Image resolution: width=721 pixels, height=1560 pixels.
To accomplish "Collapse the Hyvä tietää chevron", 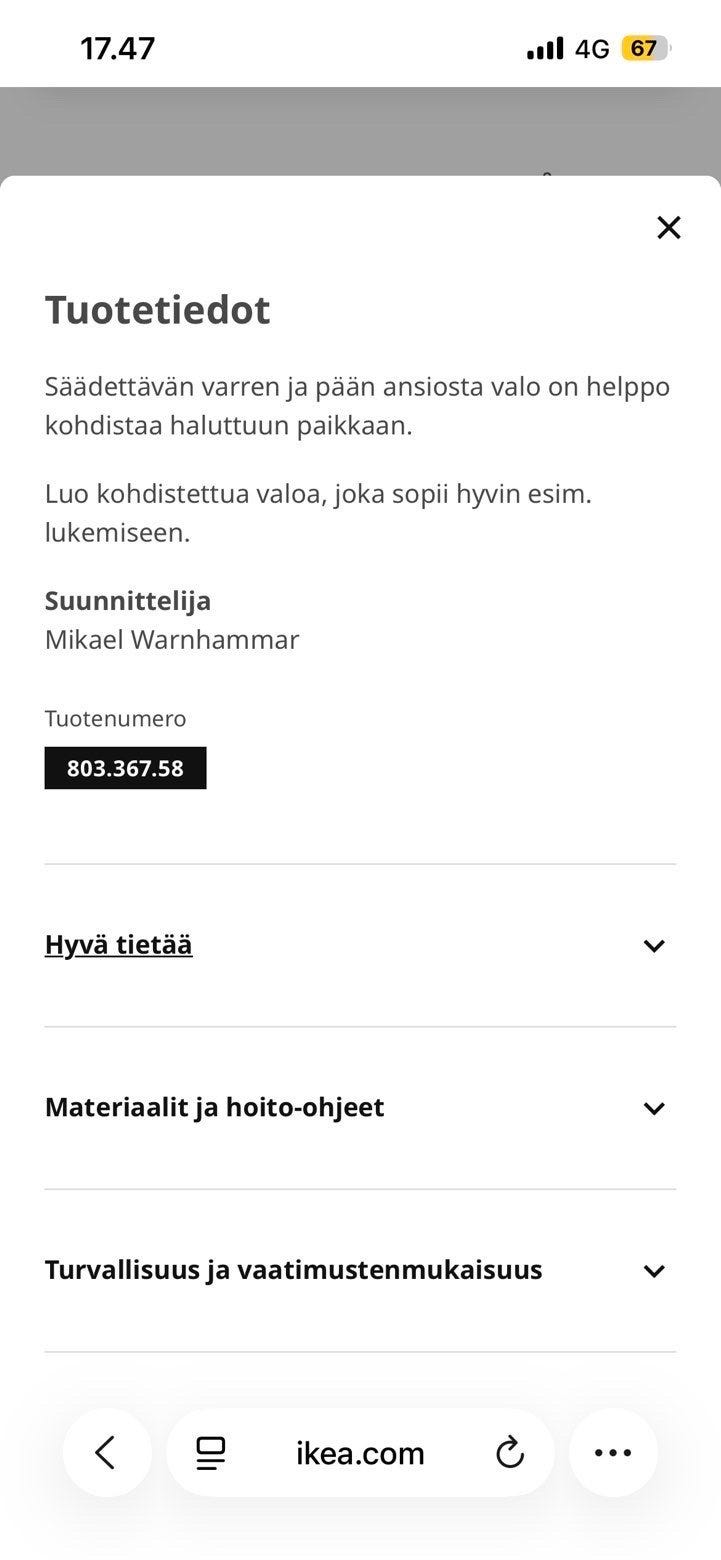I will coord(654,944).
